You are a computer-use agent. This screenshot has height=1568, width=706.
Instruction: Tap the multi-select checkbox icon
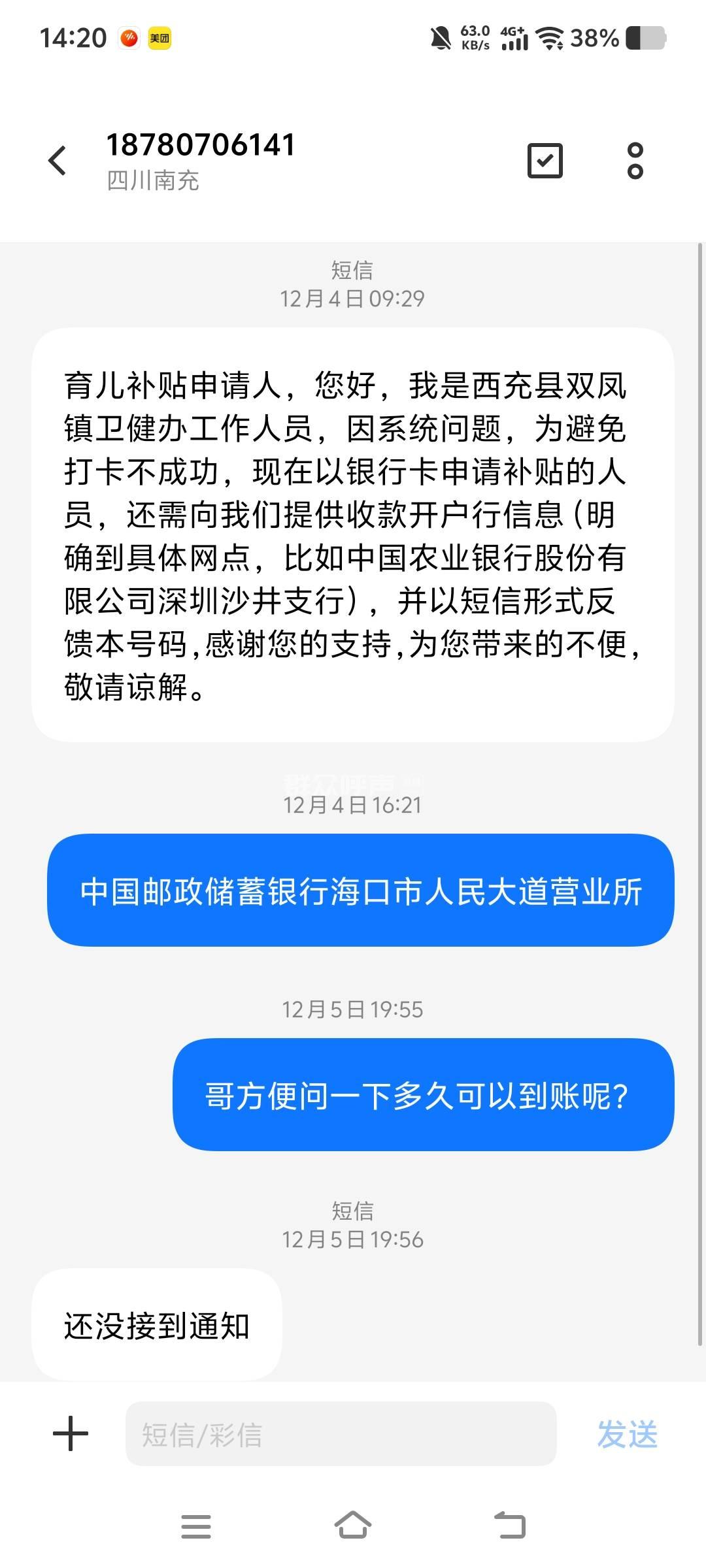coord(545,161)
